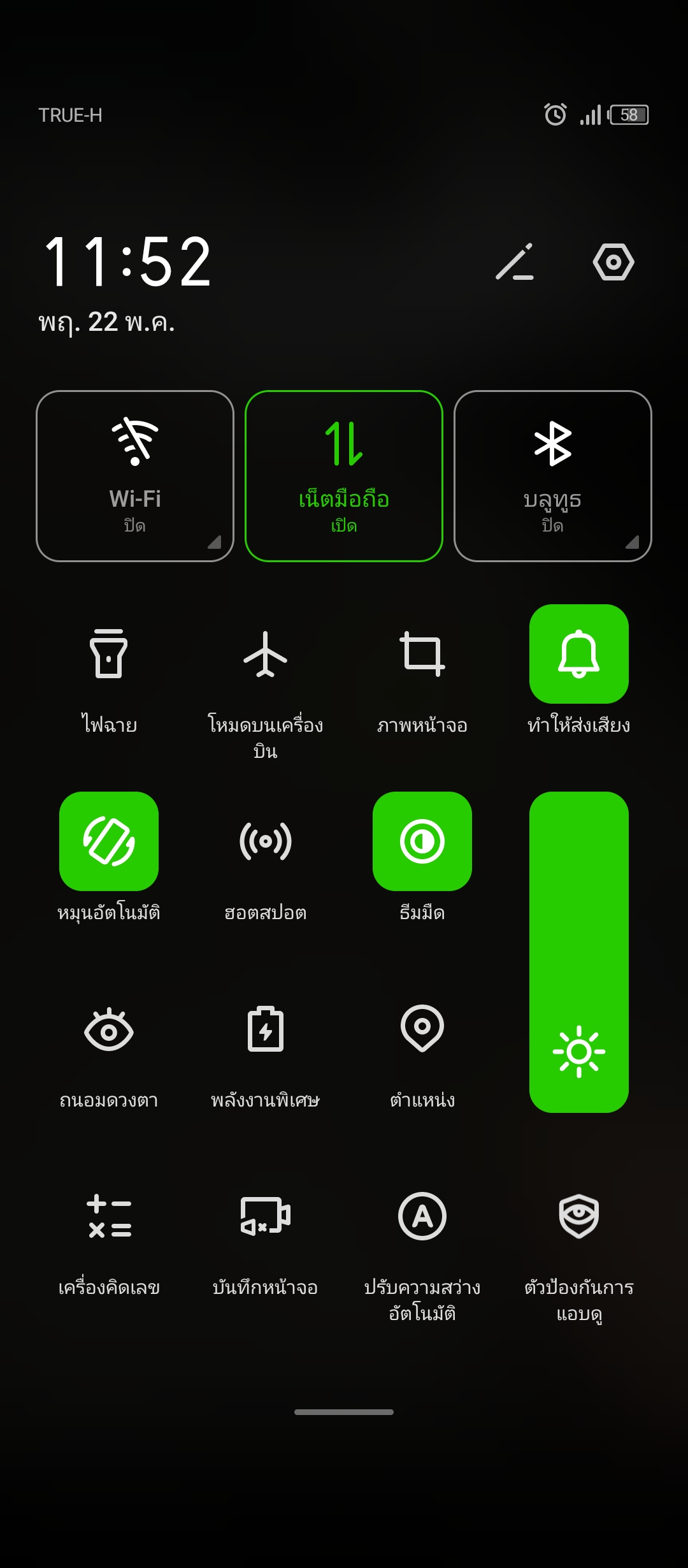The height and width of the screenshot is (1568, 688).
Task: Open the settings gear icon
Action: [x=613, y=262]
